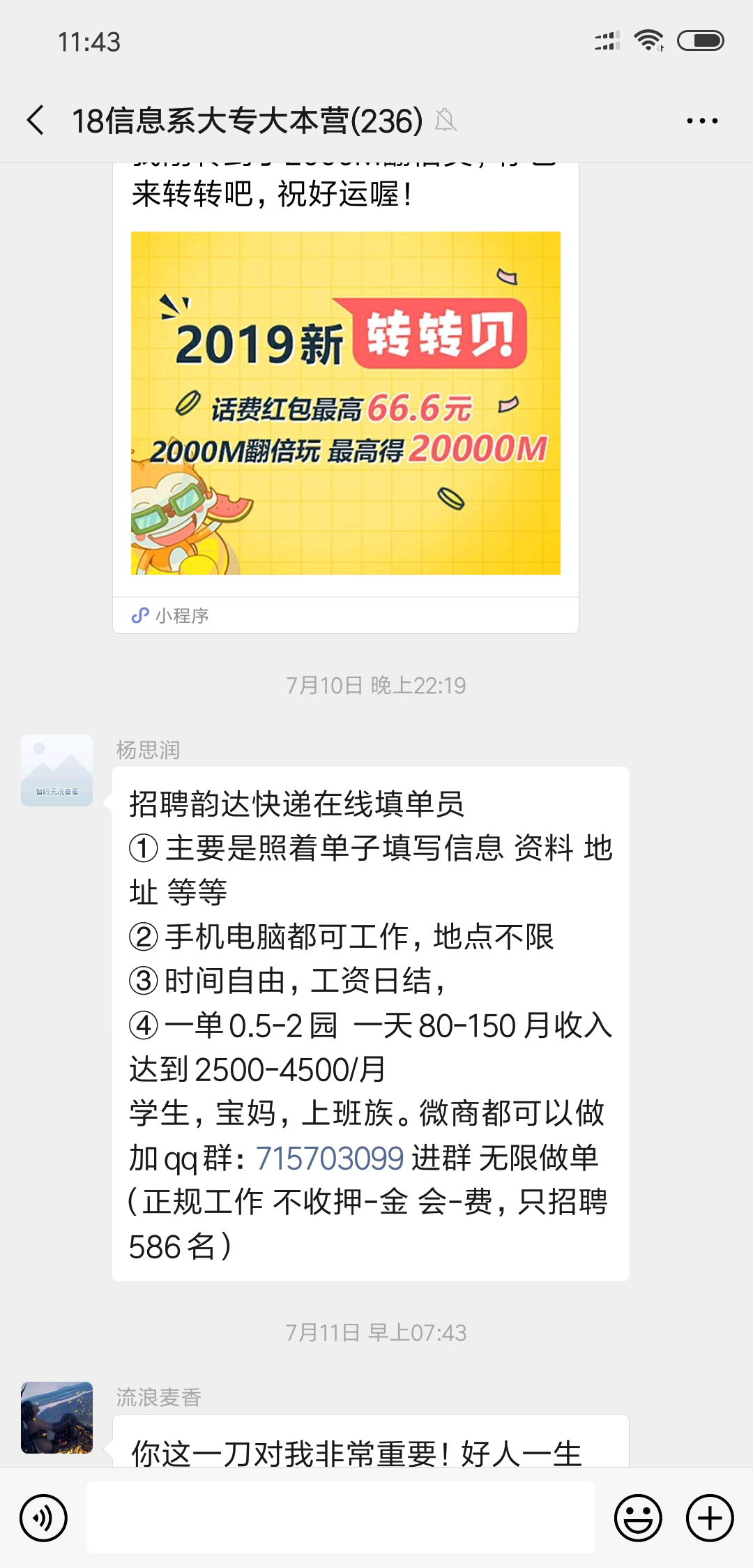Open 杨思润's profile avatar
This screenshot has width=753, height=1568.
coord(56,770)
